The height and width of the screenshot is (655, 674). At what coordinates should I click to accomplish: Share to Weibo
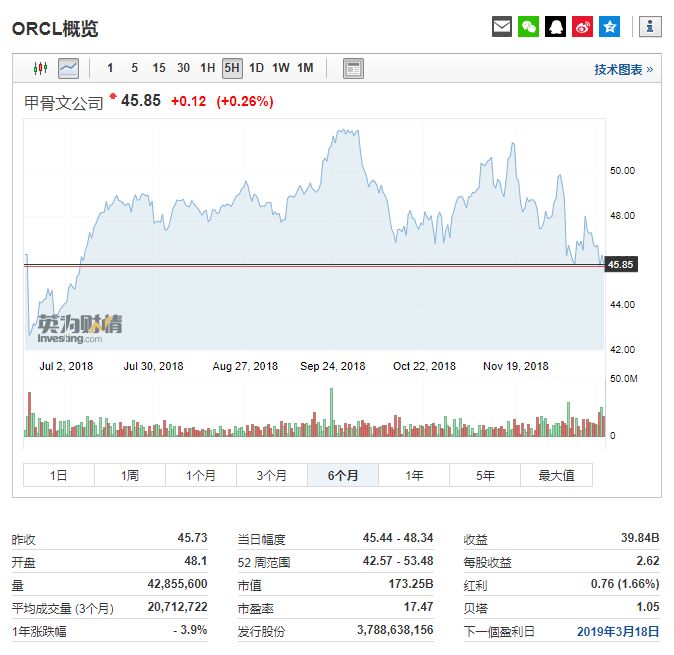[582, 27]
